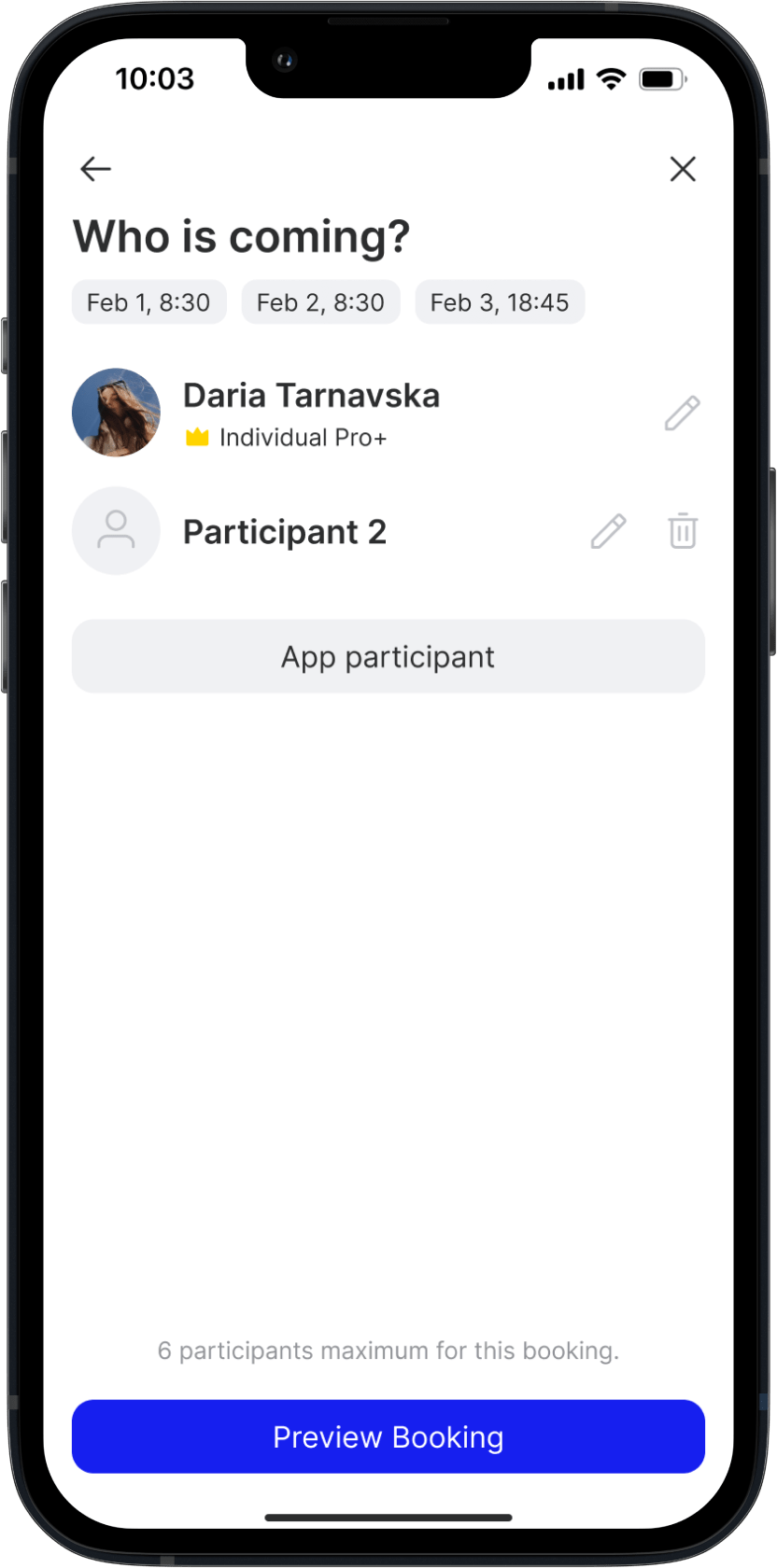Select the Feb 2, 8:30 chip
Image resolution: width=777 pixels, height=1568 pixels.
click(x=320, y=302)
